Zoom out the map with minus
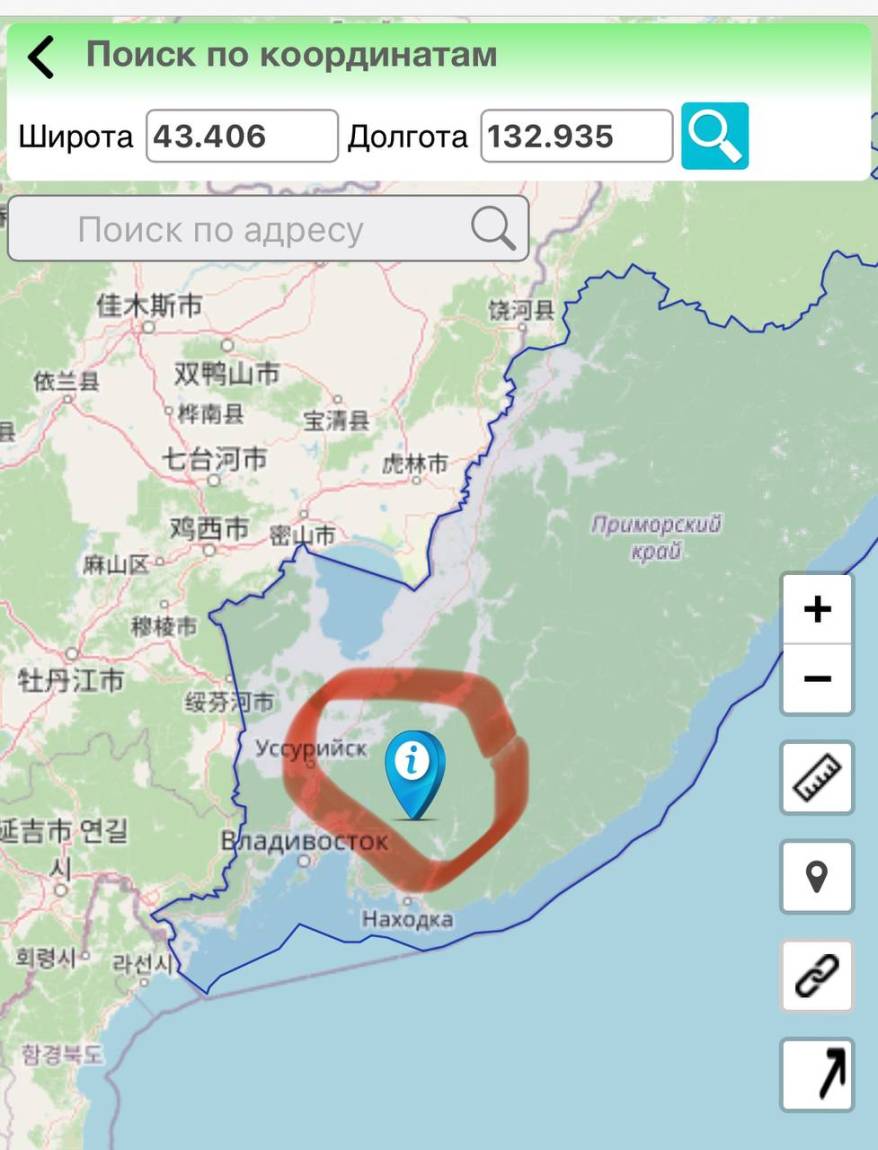 pos(817,679)
